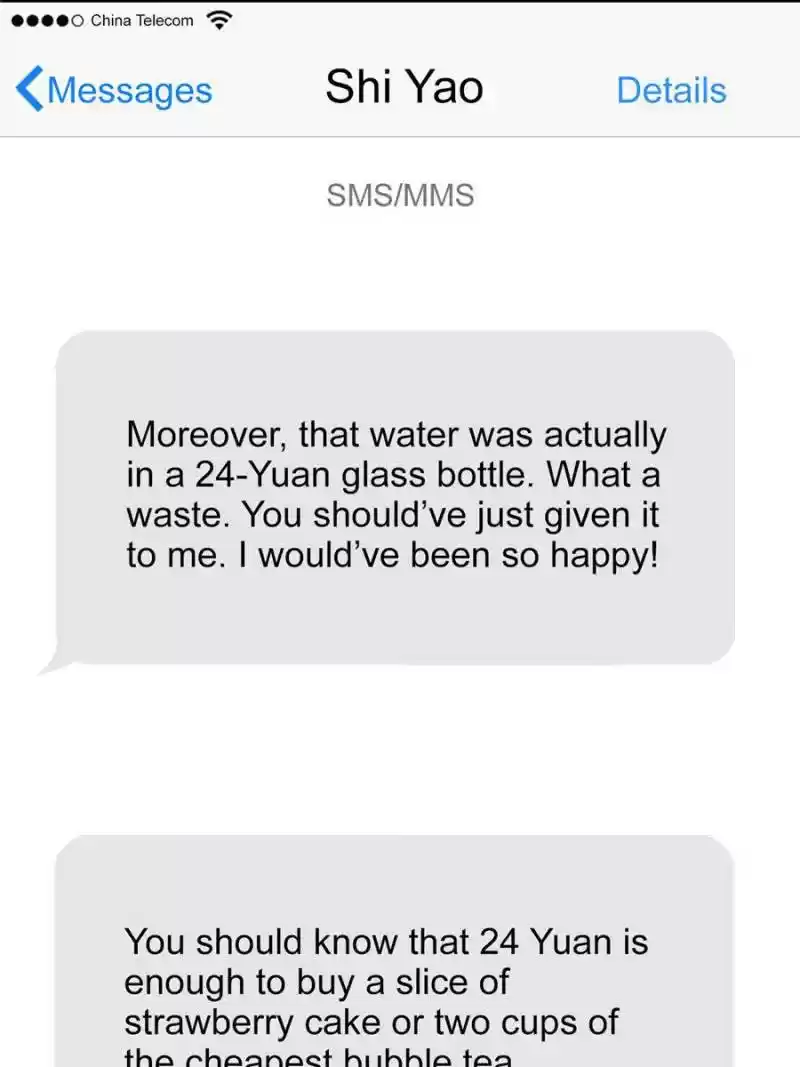The width and height of the screenshot is (800, 1067).
Task: Open the Details for Shi Yao
Action: pos(671,90)
